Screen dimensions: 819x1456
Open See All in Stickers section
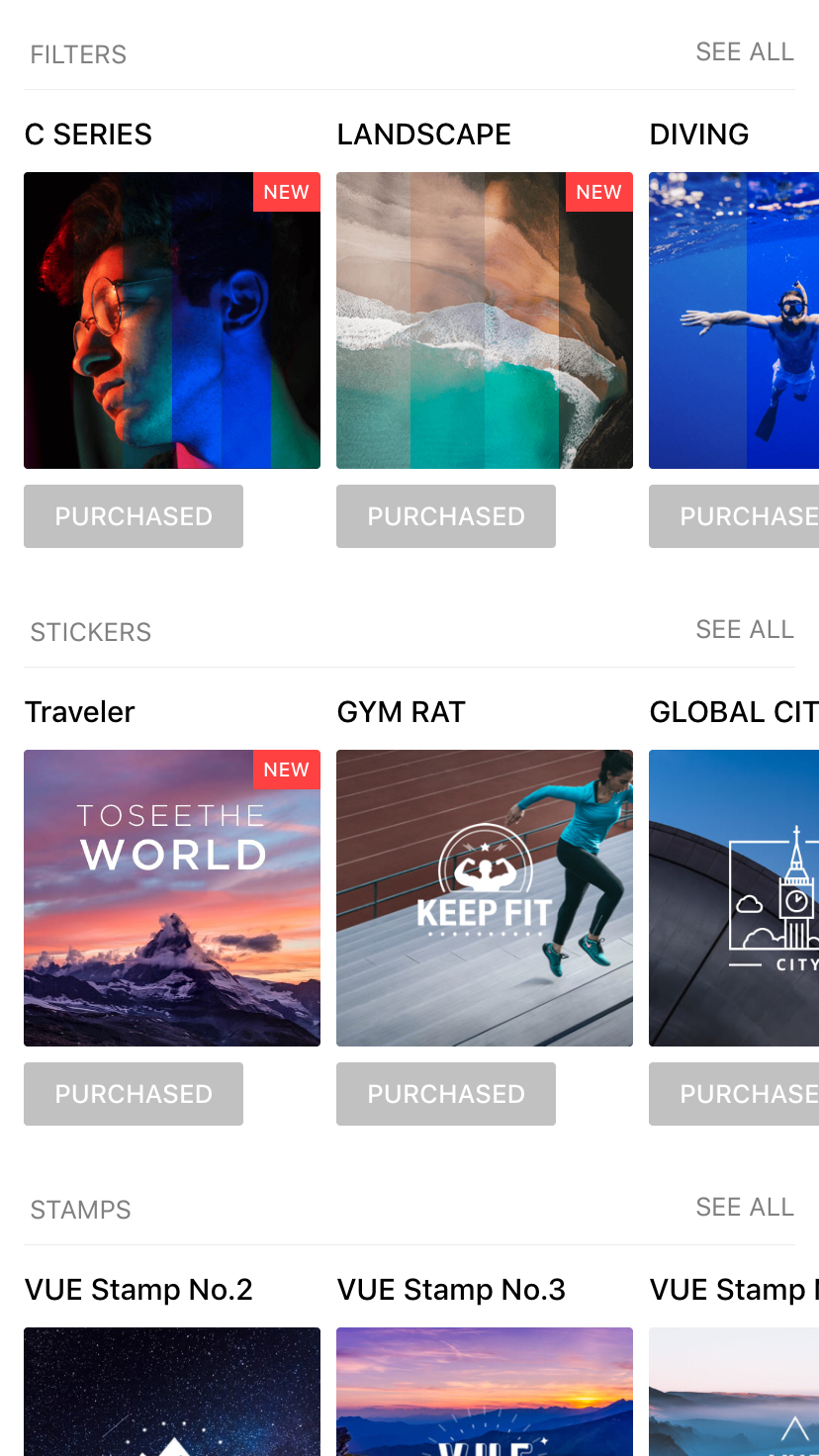tap(745, 630)
